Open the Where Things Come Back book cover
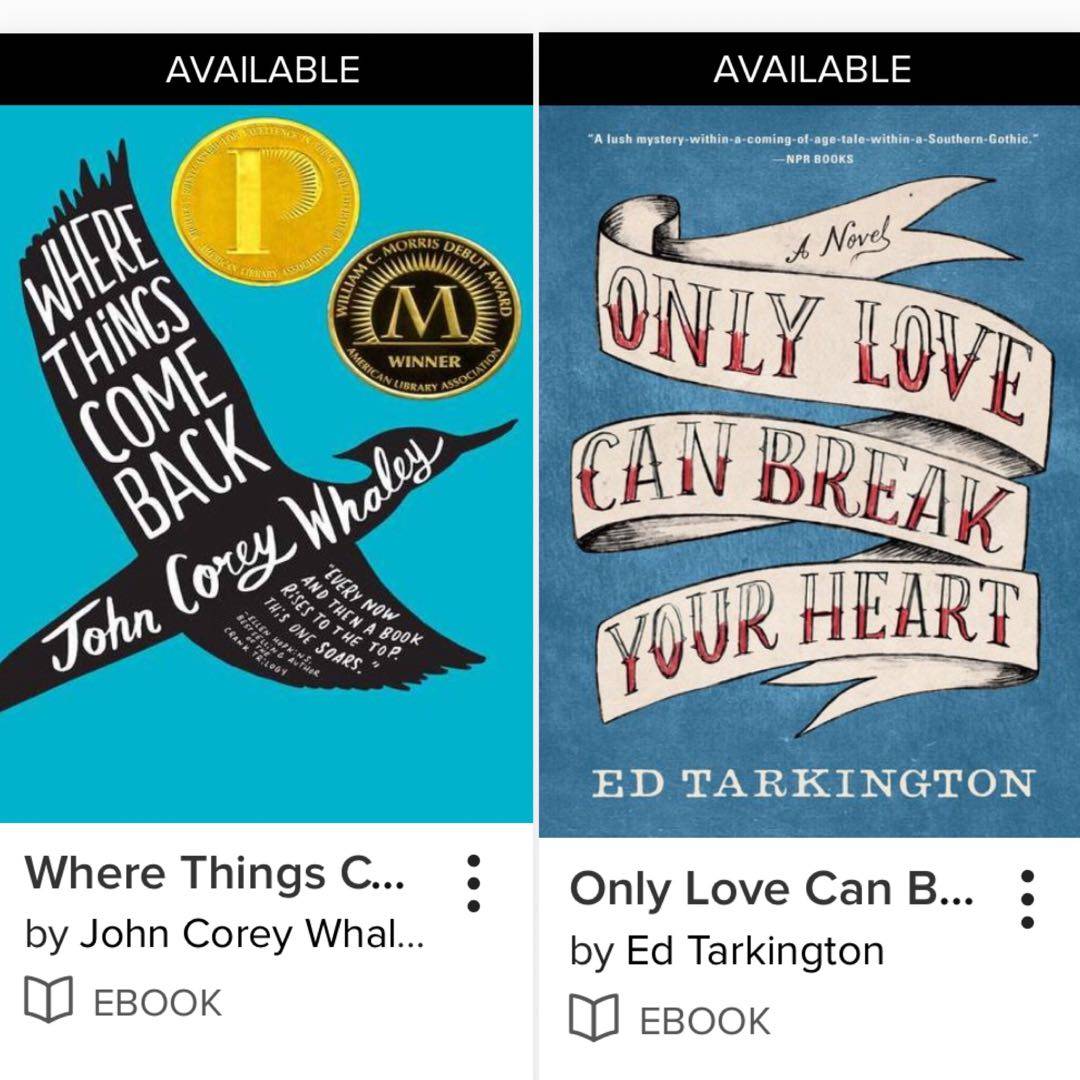The width and height of the screenshot is (1080, 1080). click(266, 464)
